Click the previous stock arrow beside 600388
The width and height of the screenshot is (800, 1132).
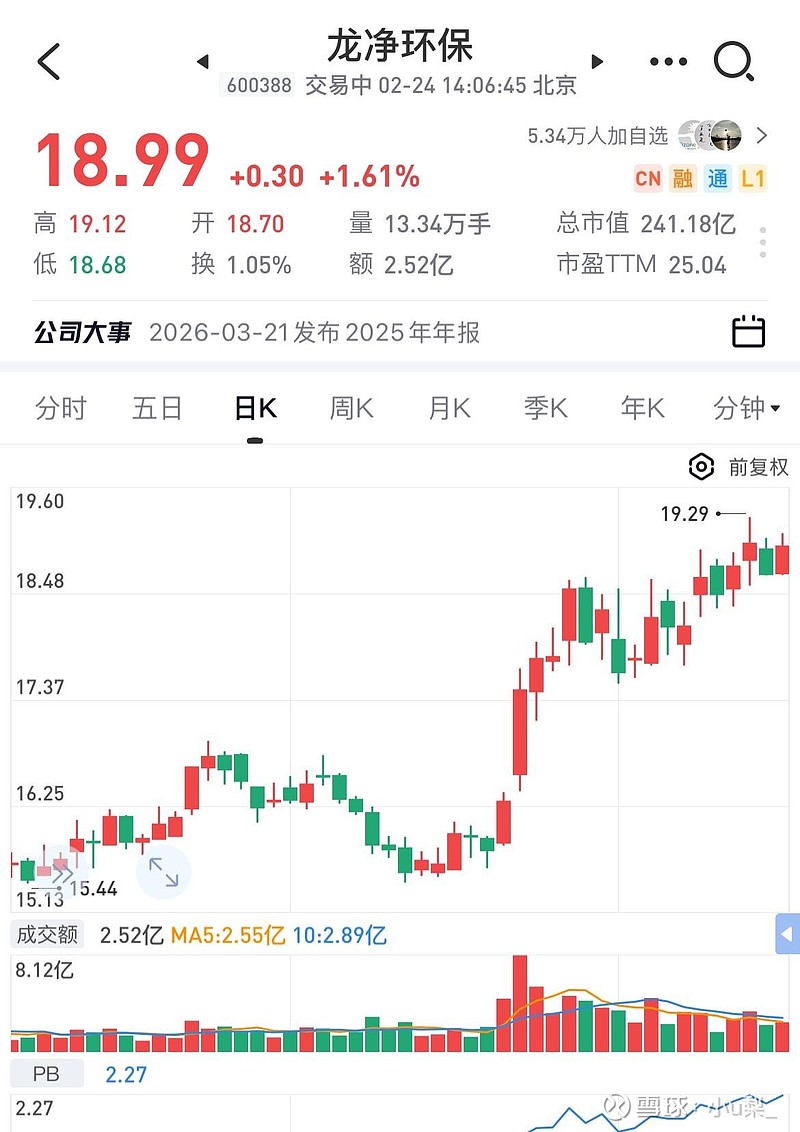[202, 61]
